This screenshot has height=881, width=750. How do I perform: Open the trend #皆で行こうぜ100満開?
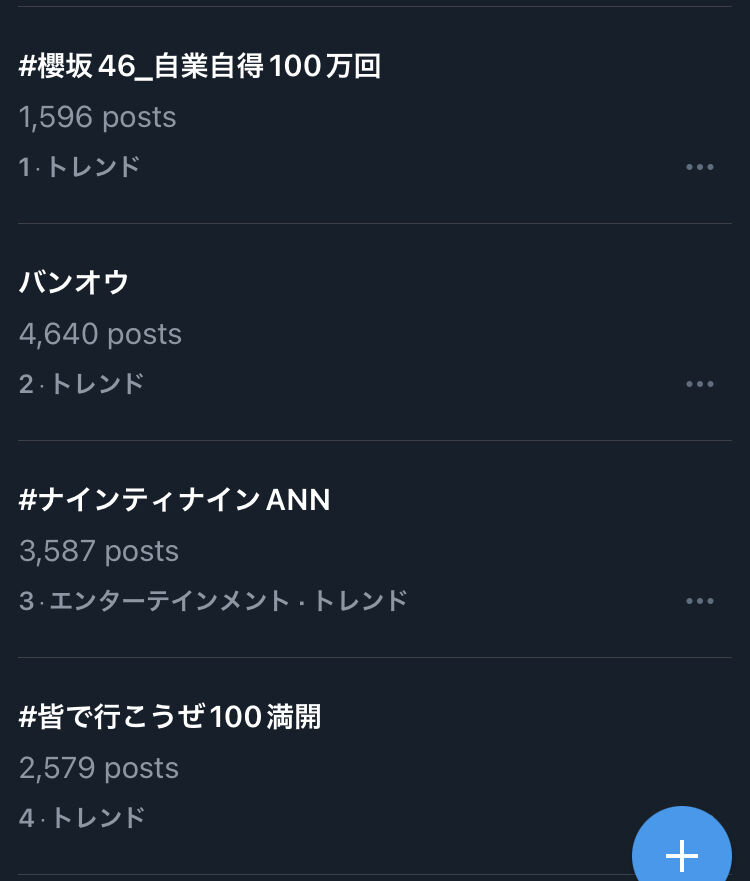pos(170,717)
